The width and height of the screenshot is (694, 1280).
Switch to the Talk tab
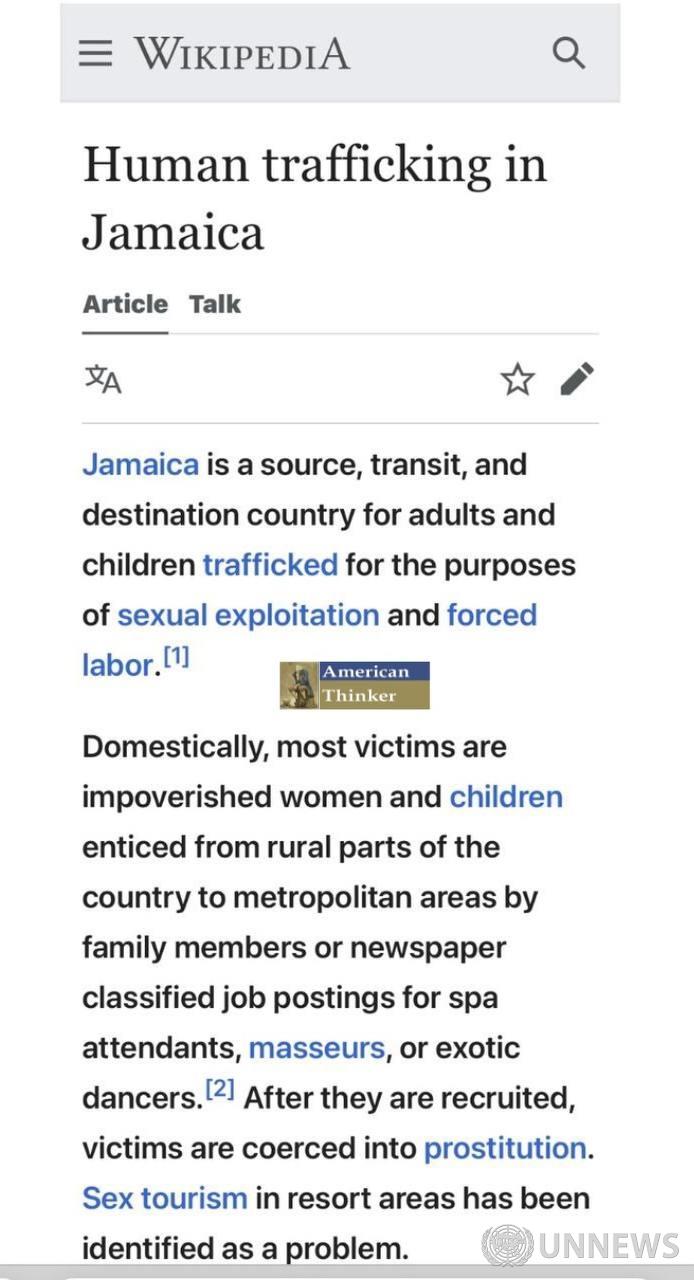[215, 304]
